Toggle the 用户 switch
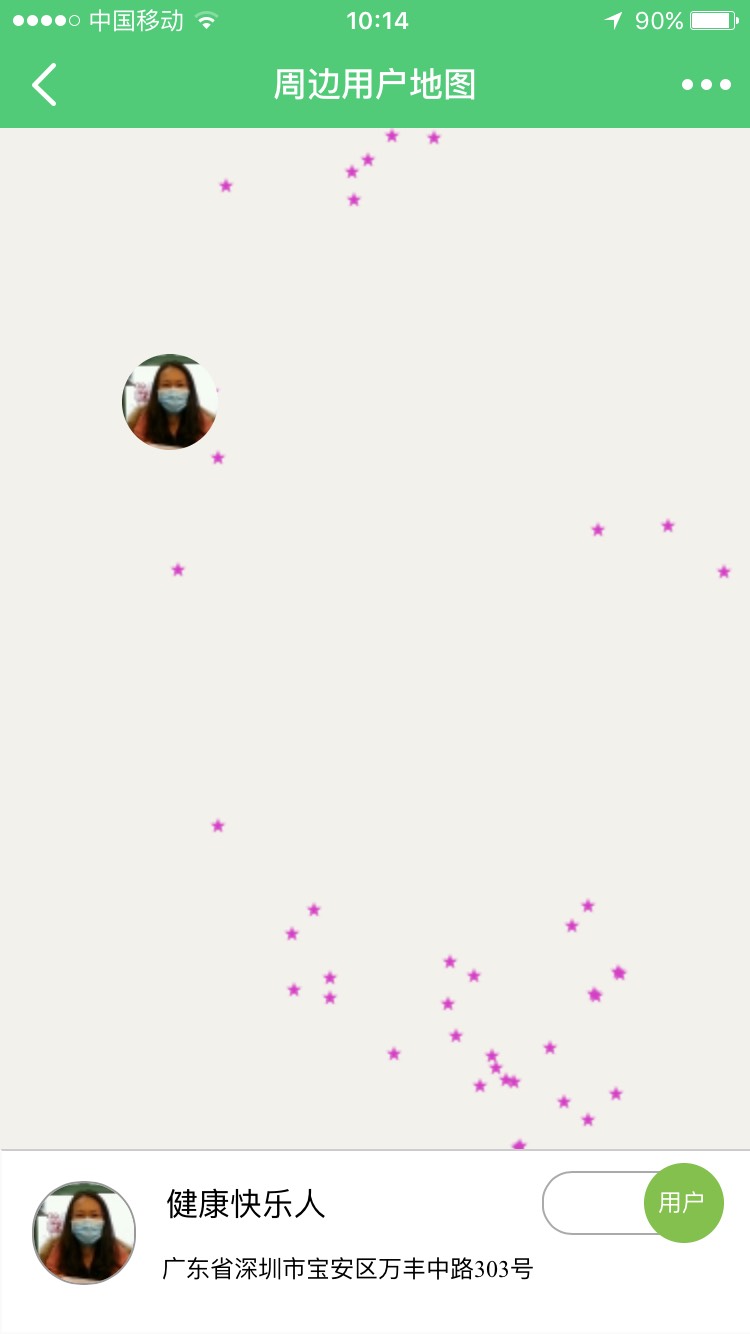Screen dimensions: 750x1334 pyautogui.click(x=634, y=1203)
